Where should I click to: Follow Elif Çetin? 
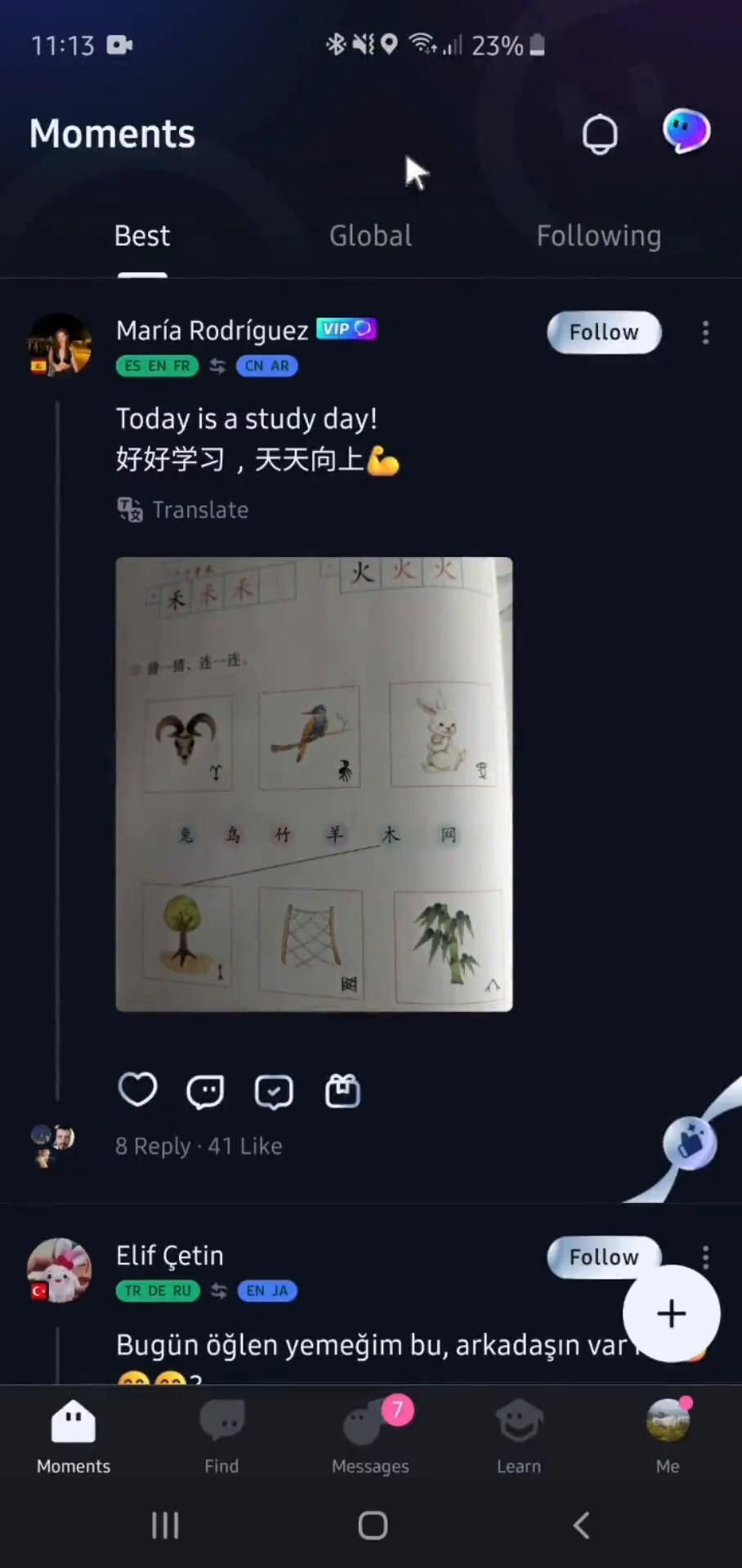click(604, 1257)
